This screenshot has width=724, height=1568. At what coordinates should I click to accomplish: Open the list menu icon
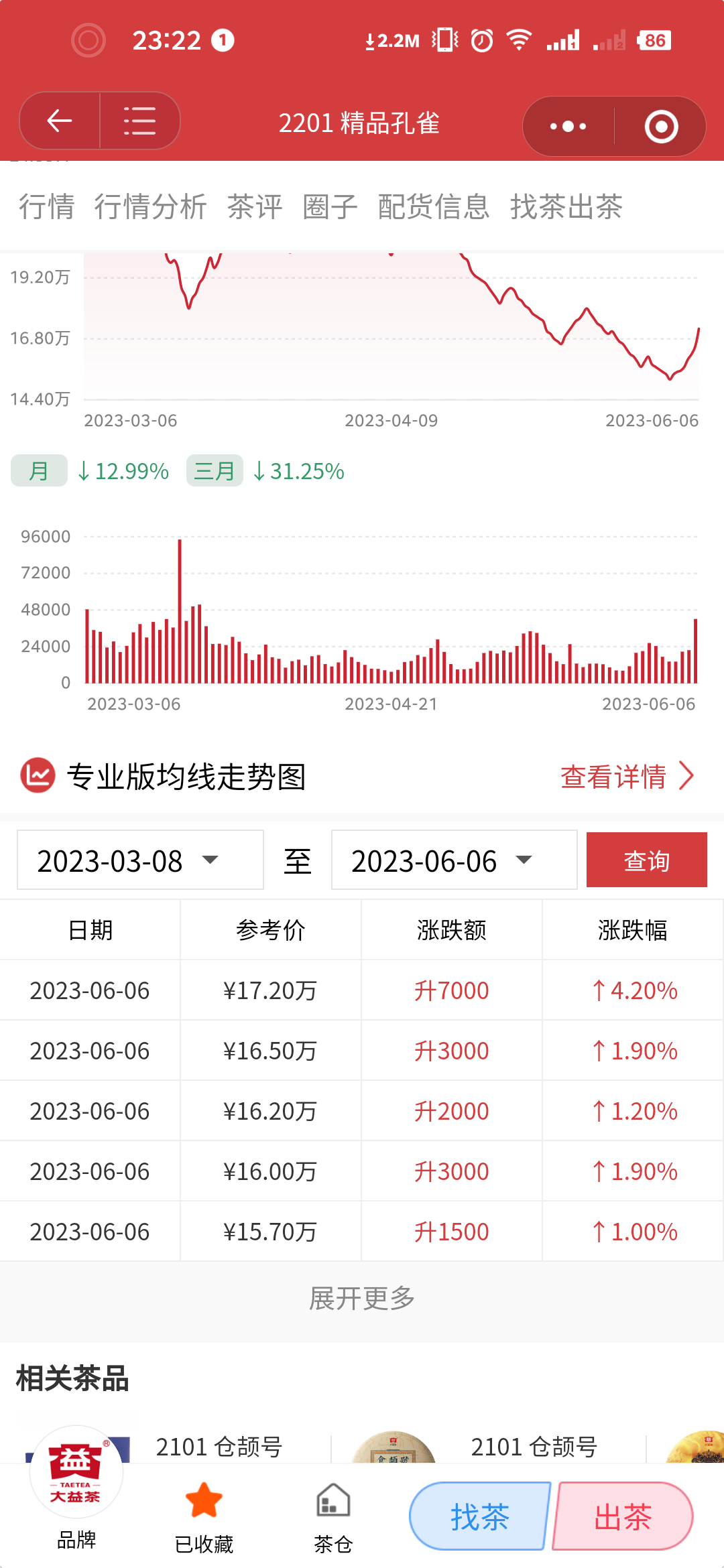point(140,121)
